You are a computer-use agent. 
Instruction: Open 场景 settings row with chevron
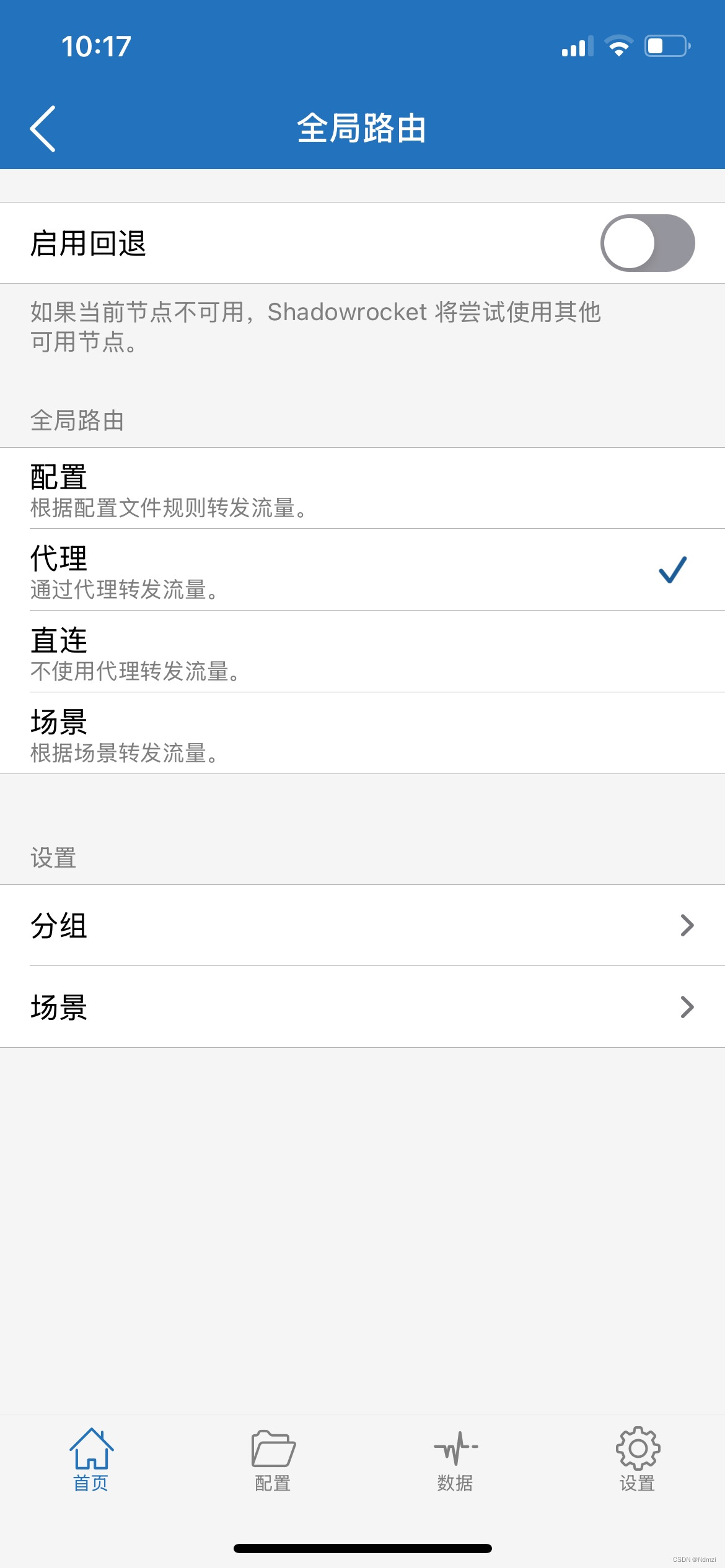tap(362, 1007)
